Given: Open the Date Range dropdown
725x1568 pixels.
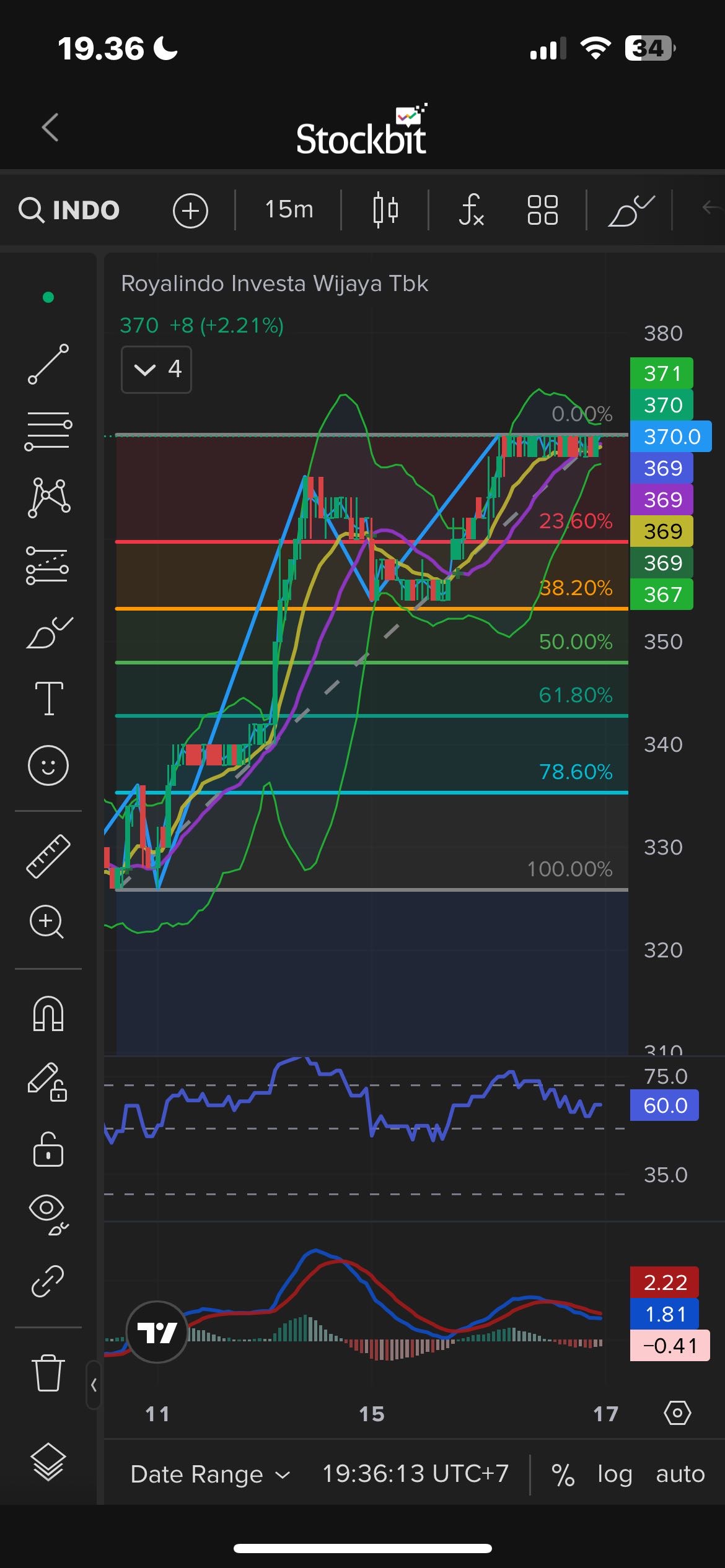Looking at the screenshot, I should pos(210,1474).
